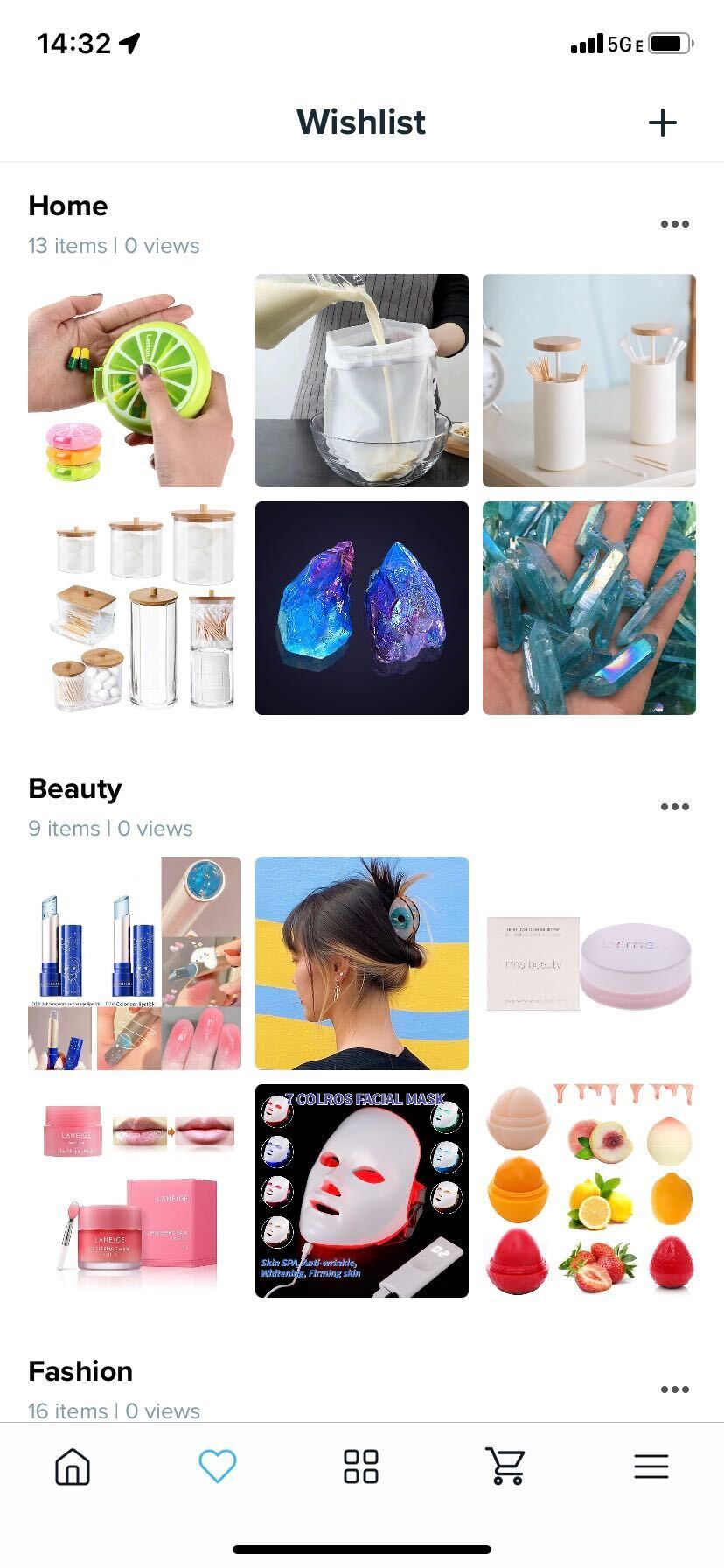Open the blue lipstick collage item
The image size is (724, 1568).
point(135,963)
